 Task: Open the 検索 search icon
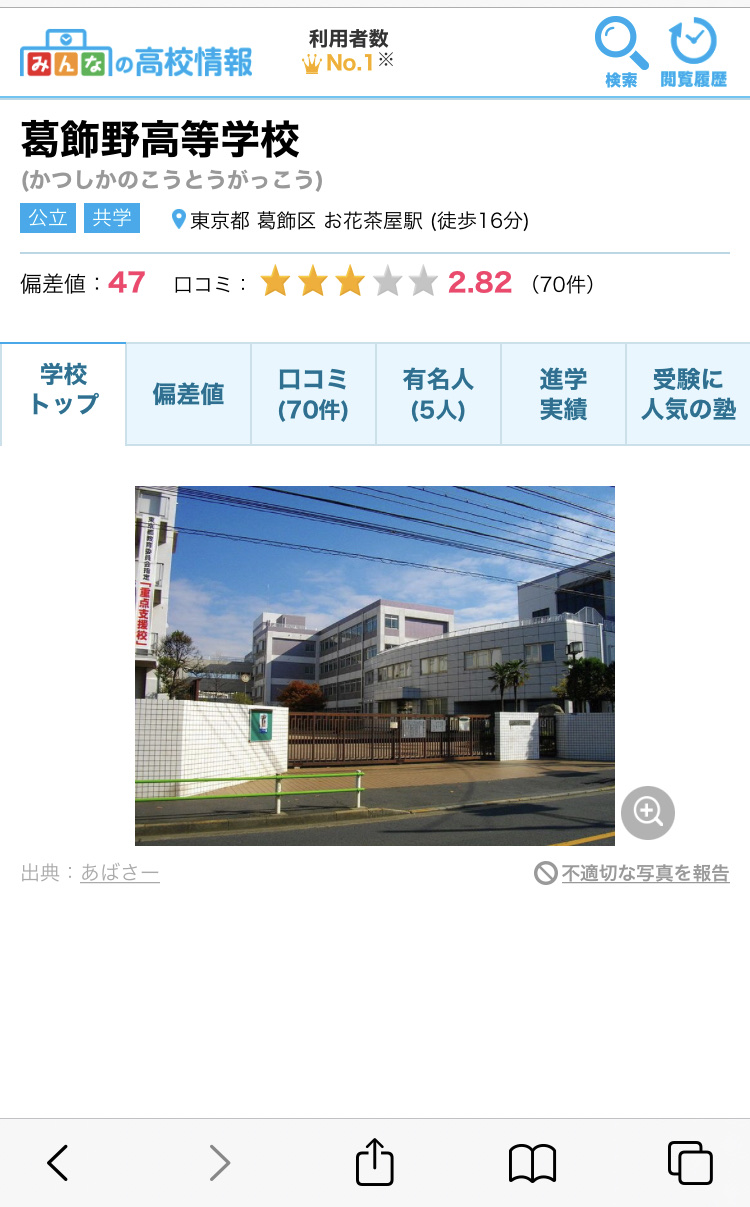621,54
